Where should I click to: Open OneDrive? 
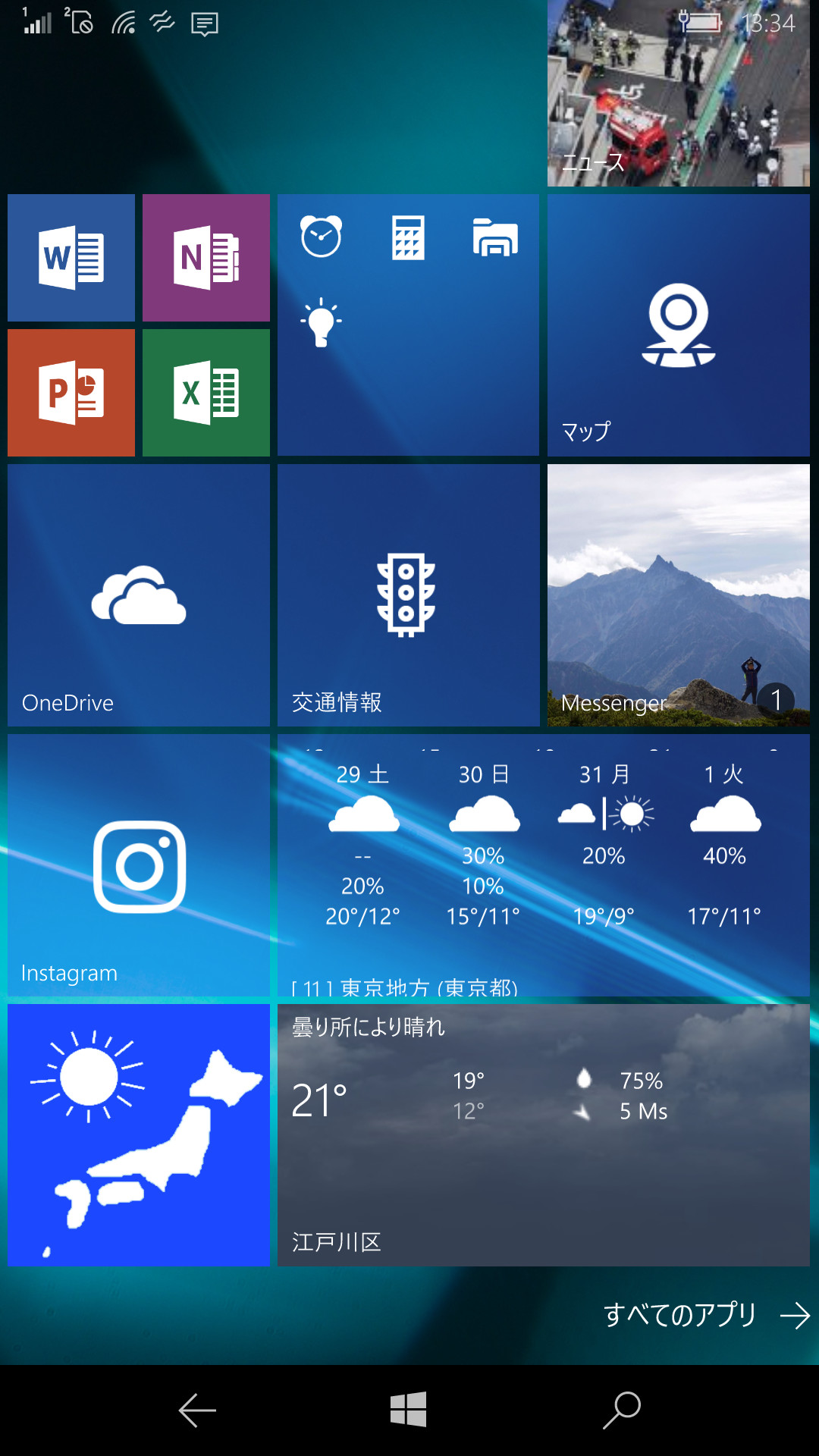139,595
